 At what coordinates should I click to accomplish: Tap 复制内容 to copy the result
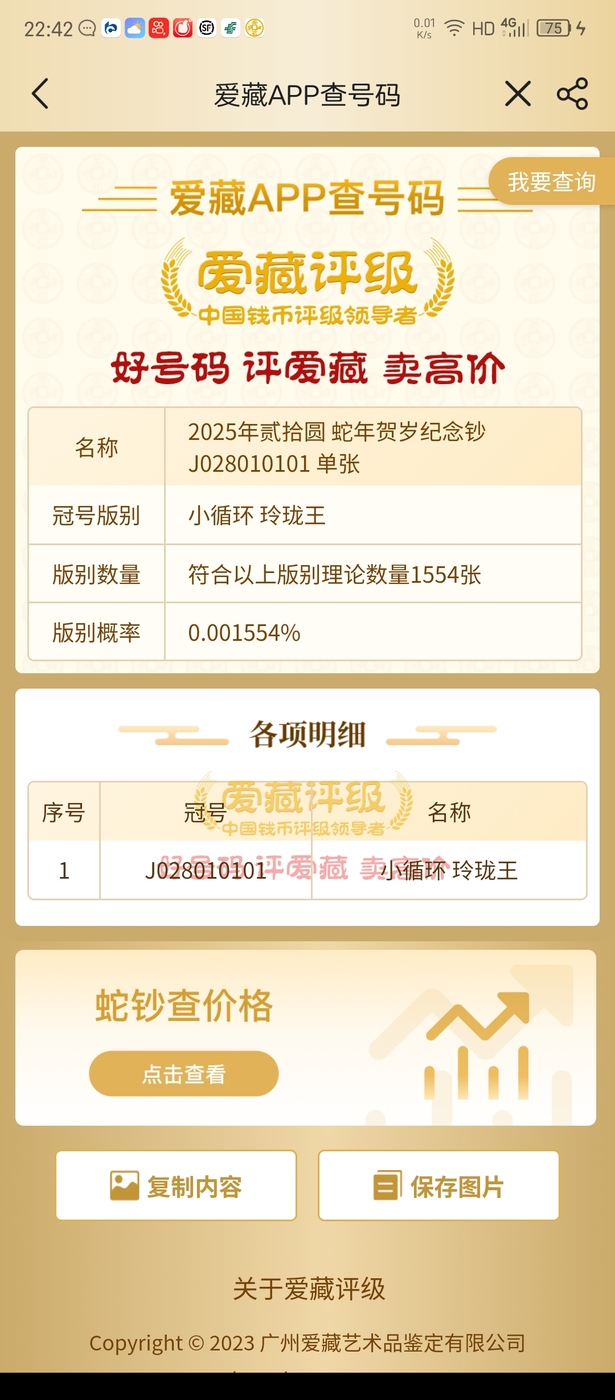tap(176, 1186)
